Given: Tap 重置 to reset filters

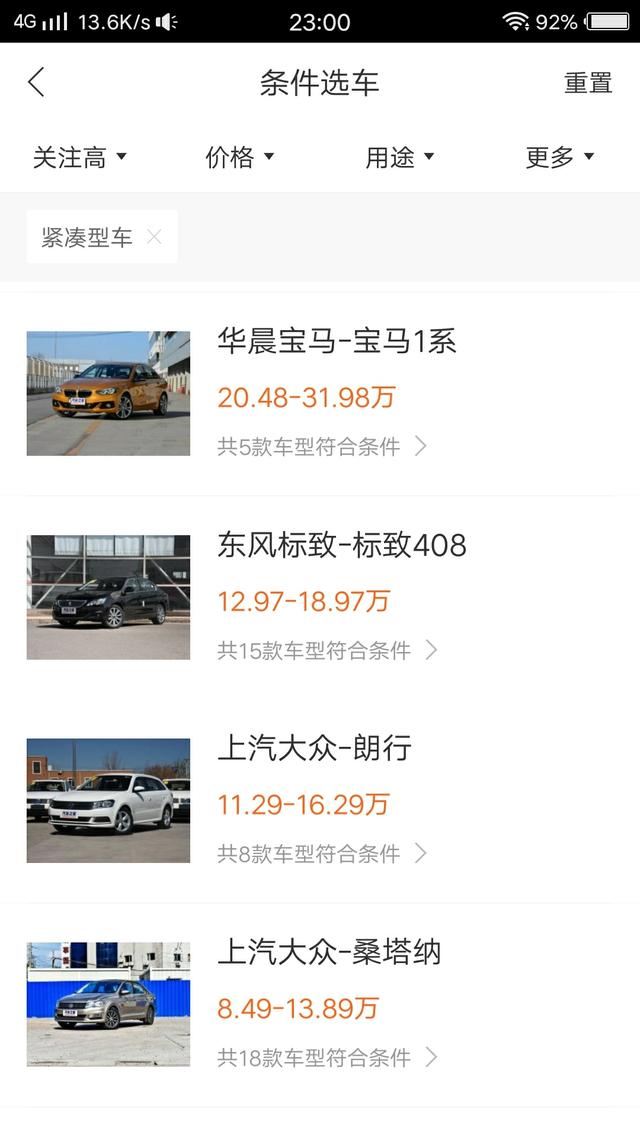Looking at the screenshot, I should click(588, 83).
